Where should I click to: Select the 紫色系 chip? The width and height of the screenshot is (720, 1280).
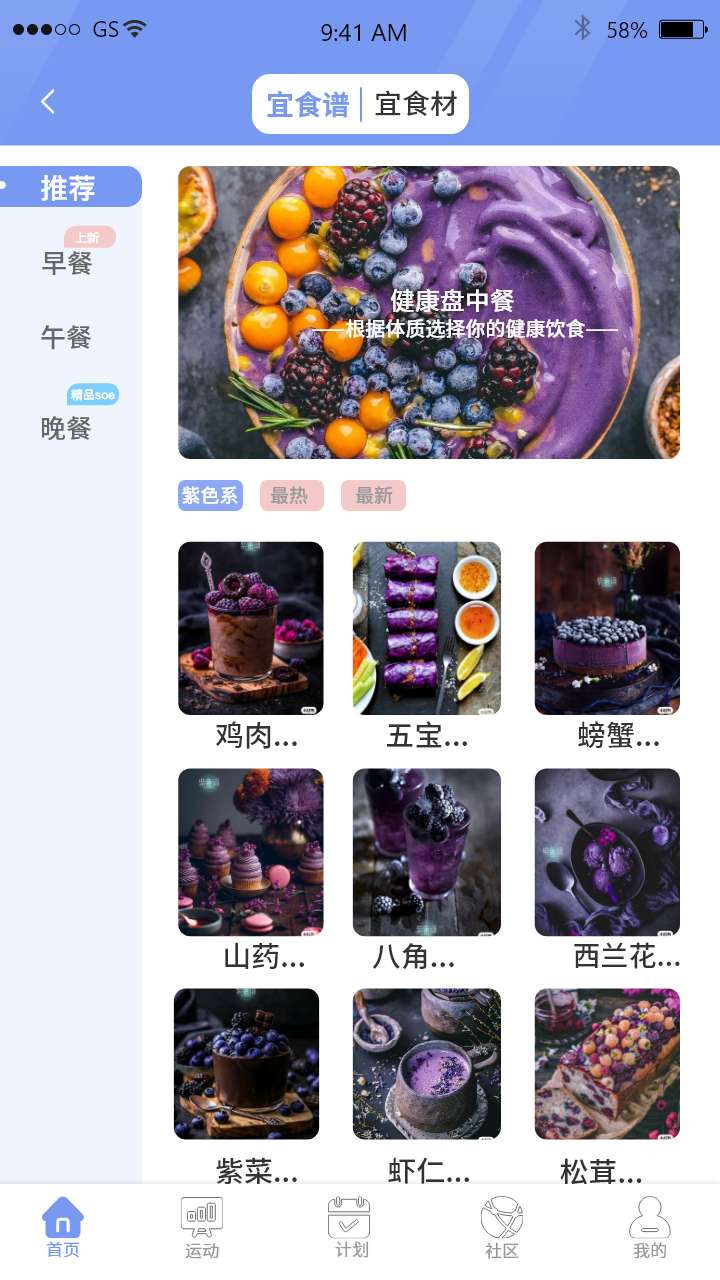click(210, 495)
